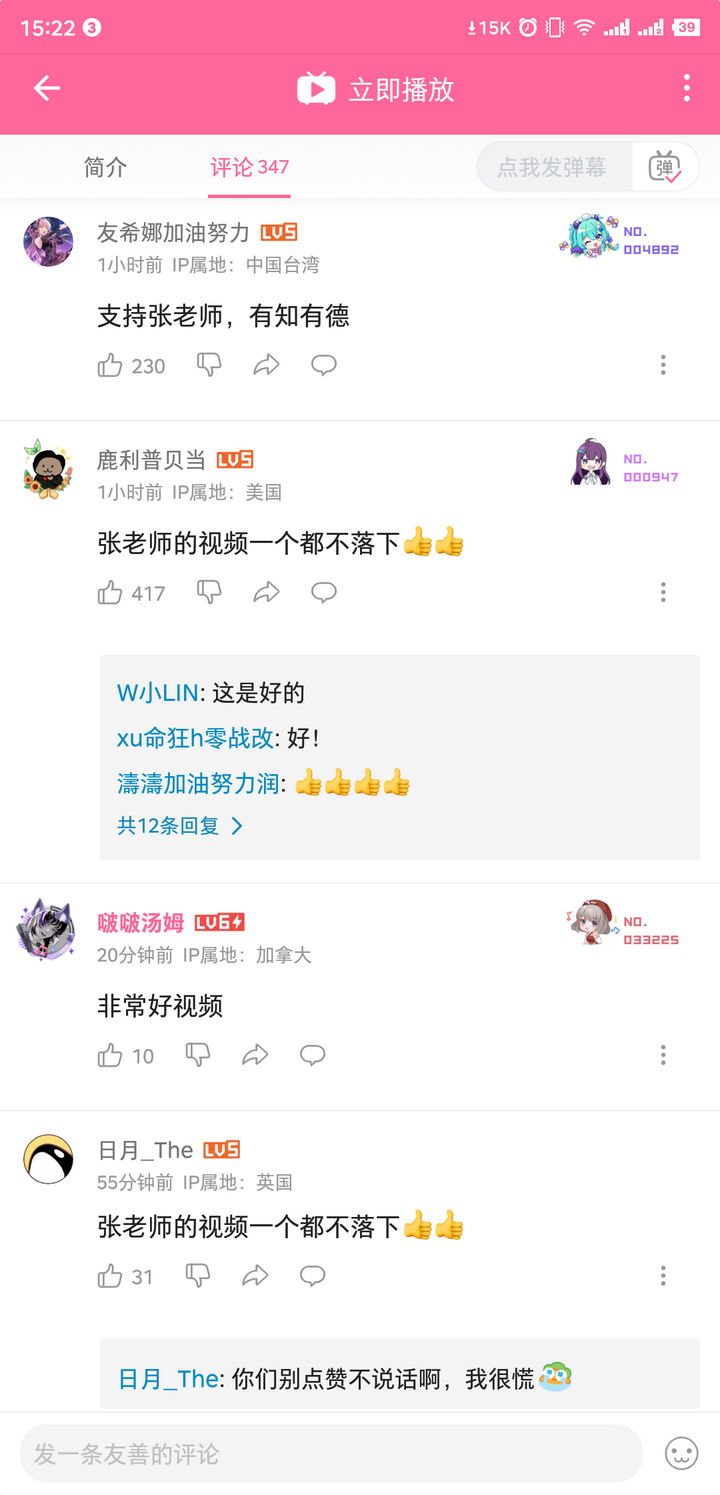720x1495 pixels.
Task: Go back using the arrow
Action: tap(47, 88)
